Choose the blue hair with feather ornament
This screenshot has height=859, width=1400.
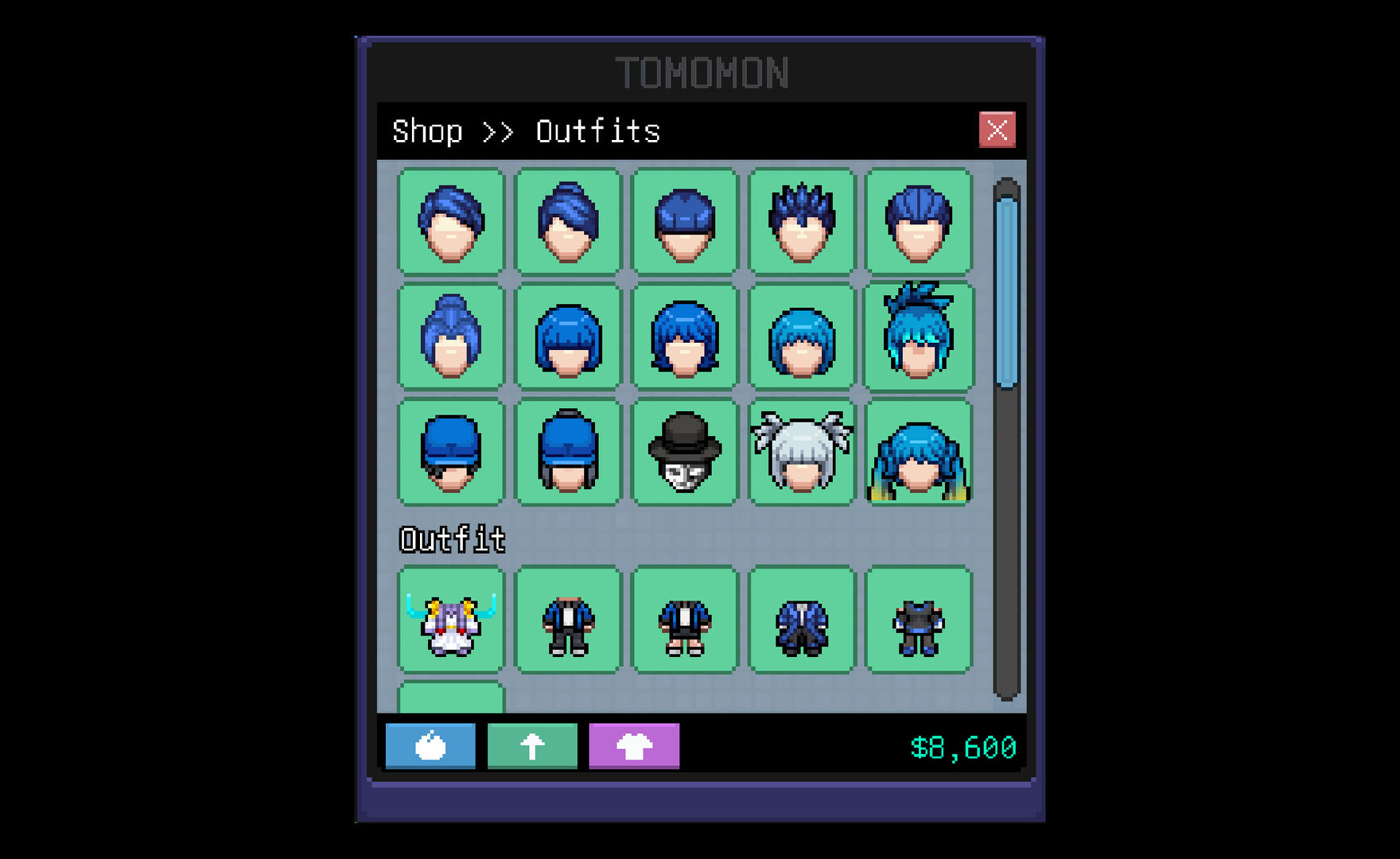click(x=919, y=337)
